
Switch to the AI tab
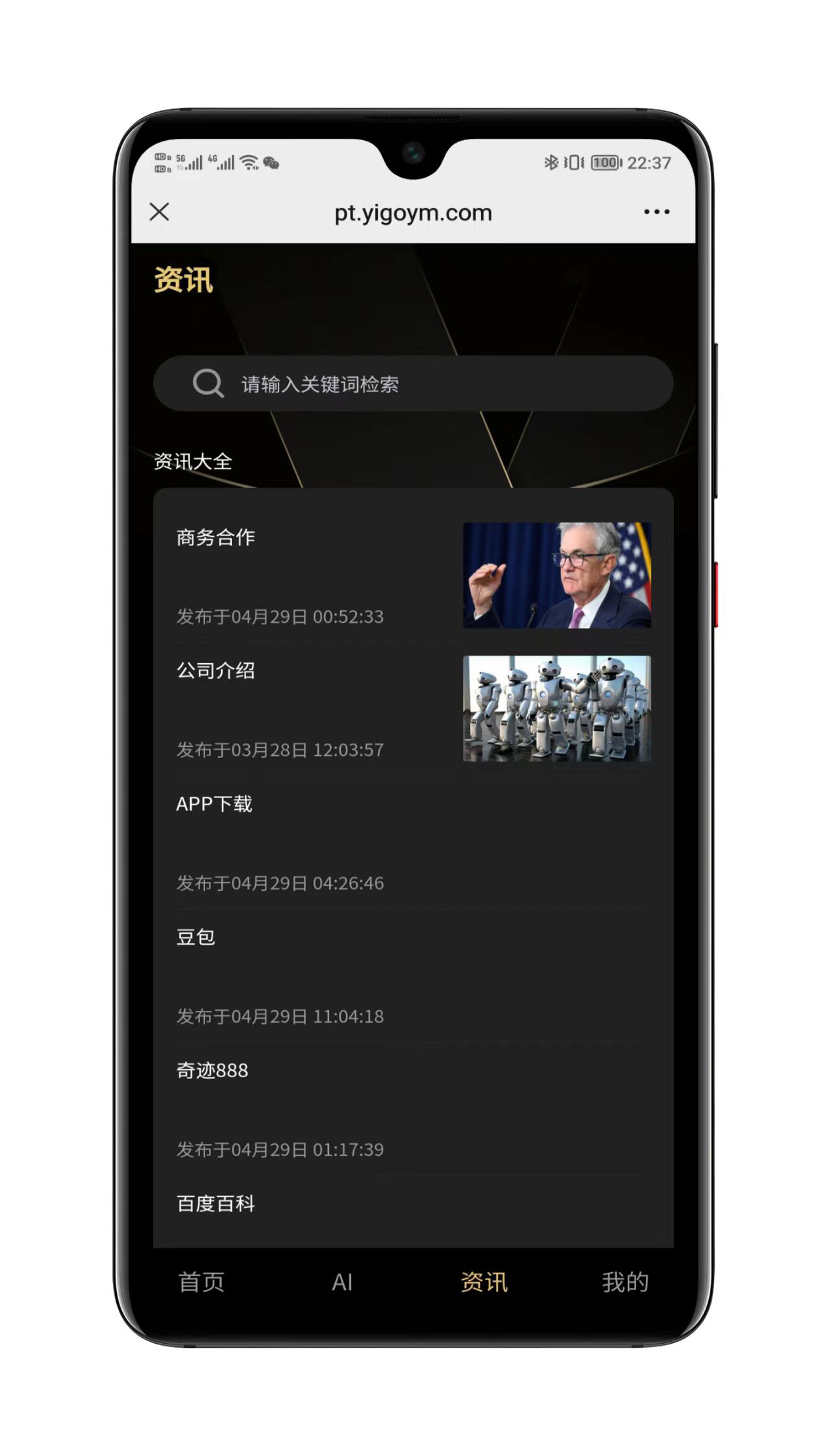(x=342, y=1282)
